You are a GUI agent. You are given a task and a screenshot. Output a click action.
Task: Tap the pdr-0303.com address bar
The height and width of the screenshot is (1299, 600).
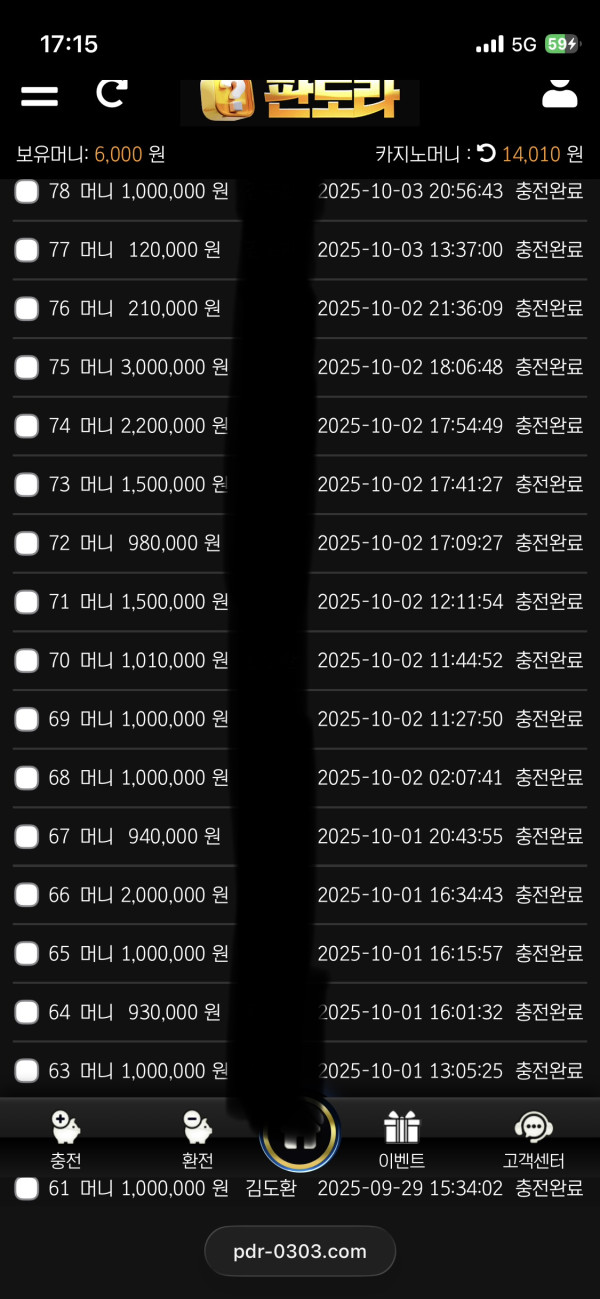(x=300, y=1251)
